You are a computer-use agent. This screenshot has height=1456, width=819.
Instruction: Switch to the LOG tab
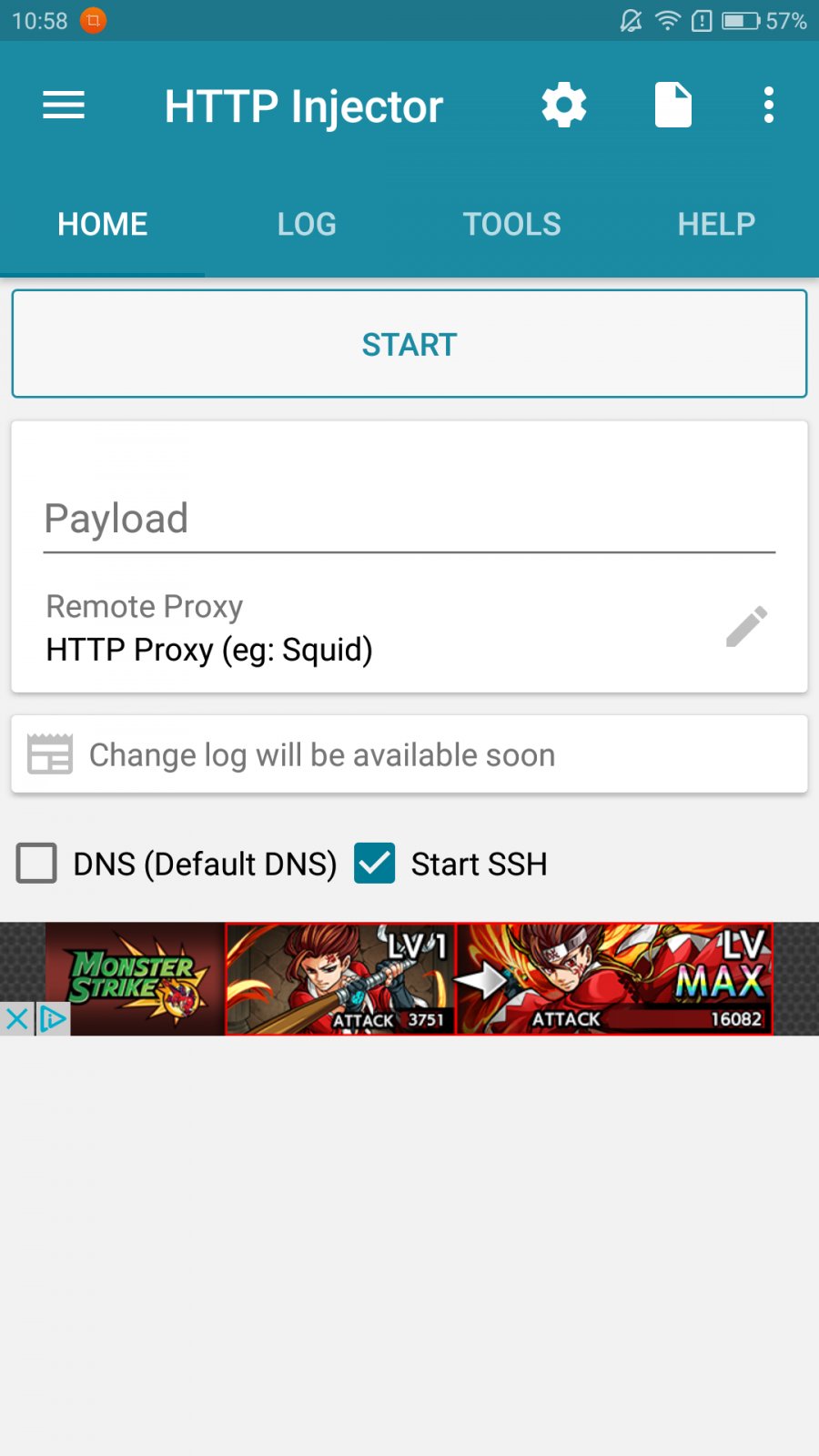[x=307, y=224]
